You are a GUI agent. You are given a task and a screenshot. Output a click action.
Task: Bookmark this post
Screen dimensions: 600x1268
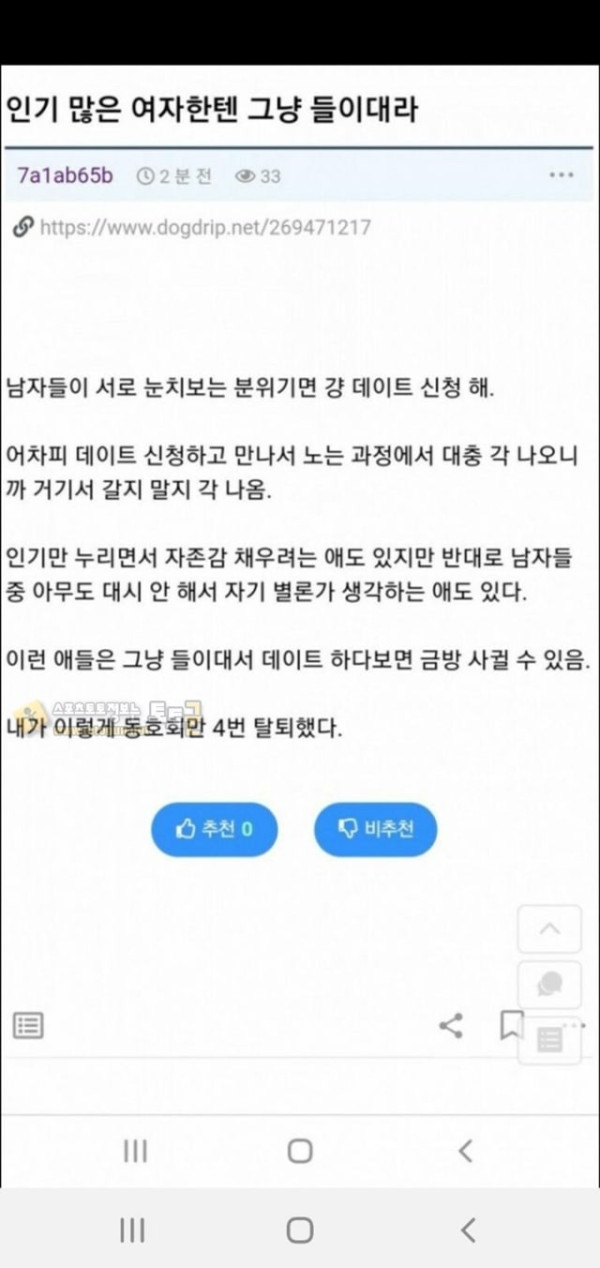point(511,1025)
